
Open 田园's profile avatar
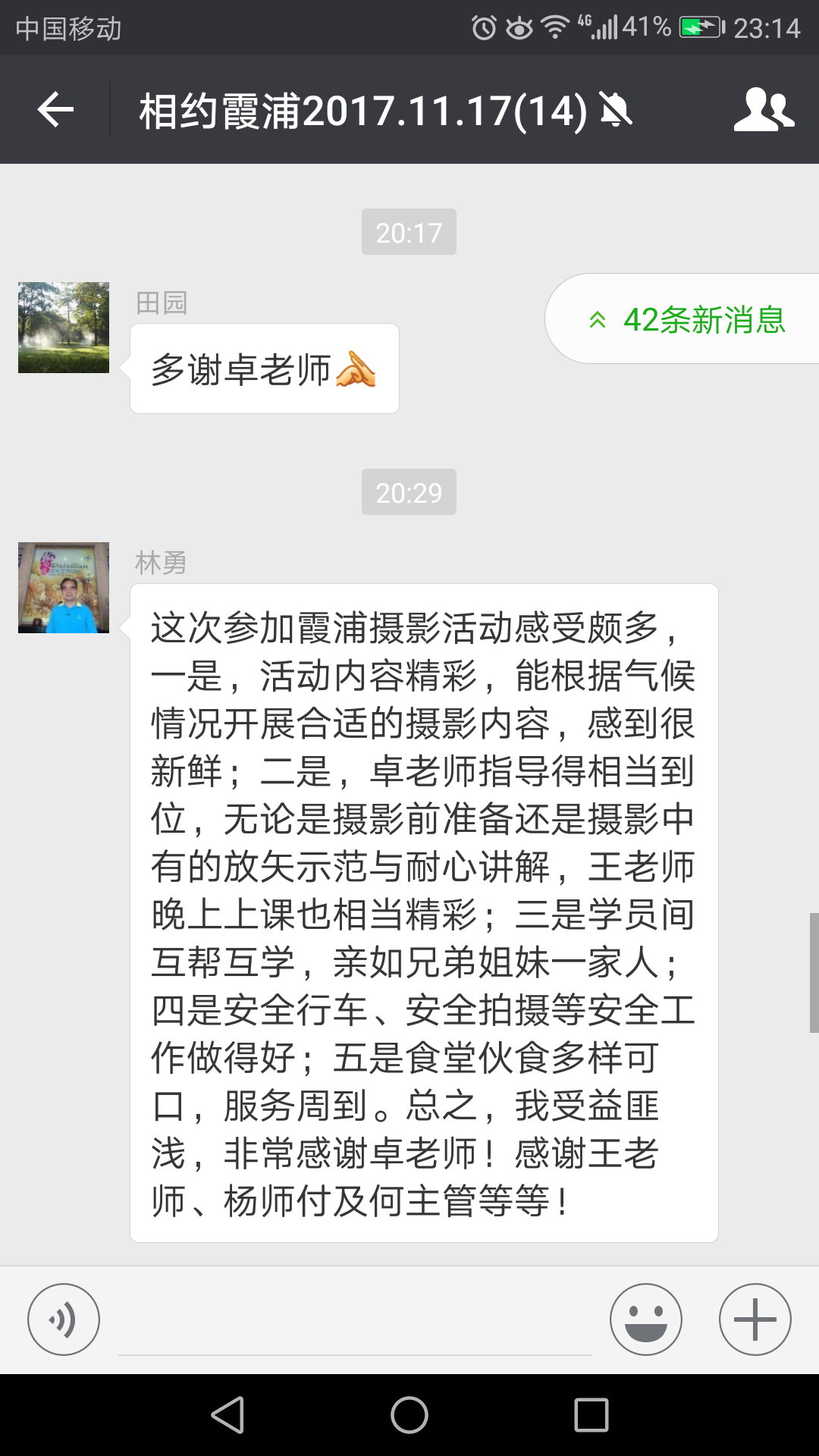click(64, 328)
